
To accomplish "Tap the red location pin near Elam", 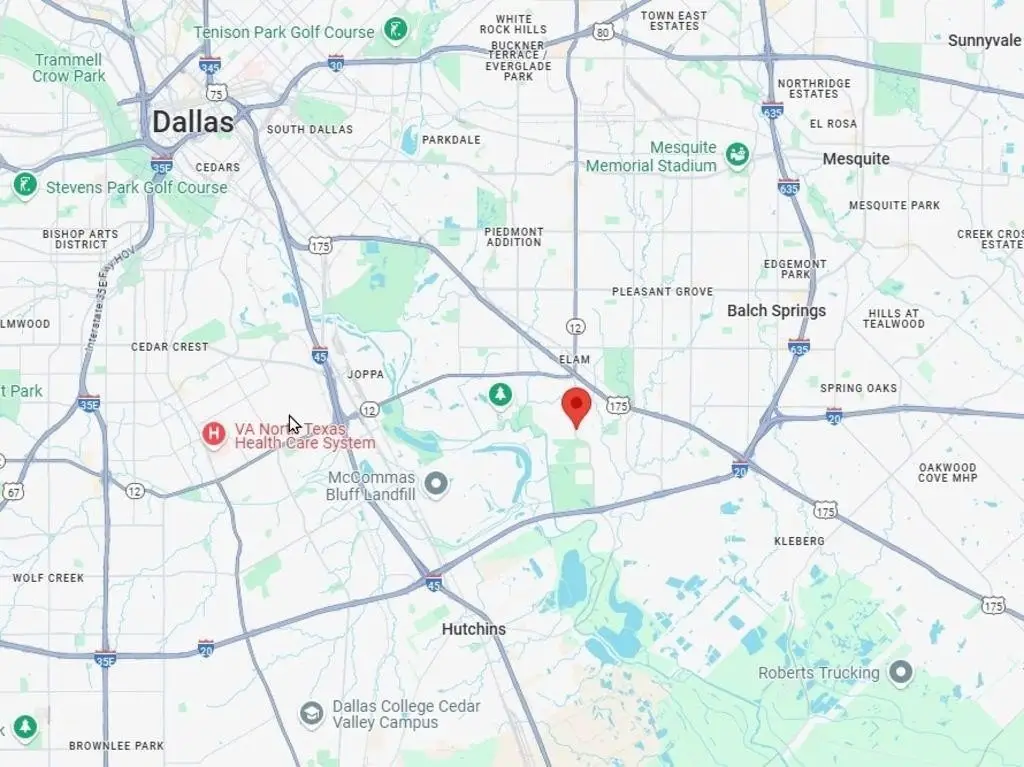I will 576,406.
